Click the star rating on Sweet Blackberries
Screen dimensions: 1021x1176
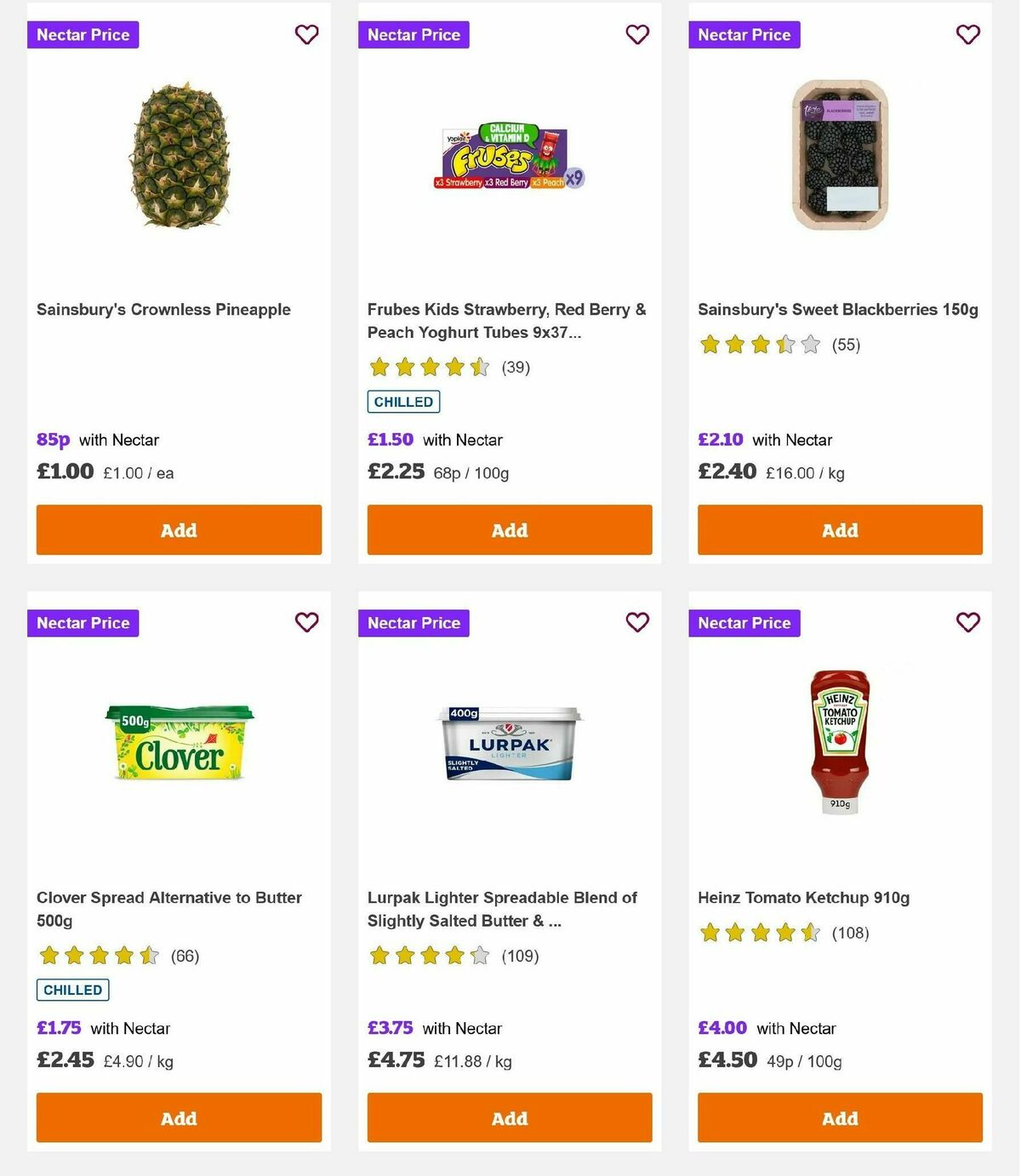pyautogui.click(x=759, y=345)
